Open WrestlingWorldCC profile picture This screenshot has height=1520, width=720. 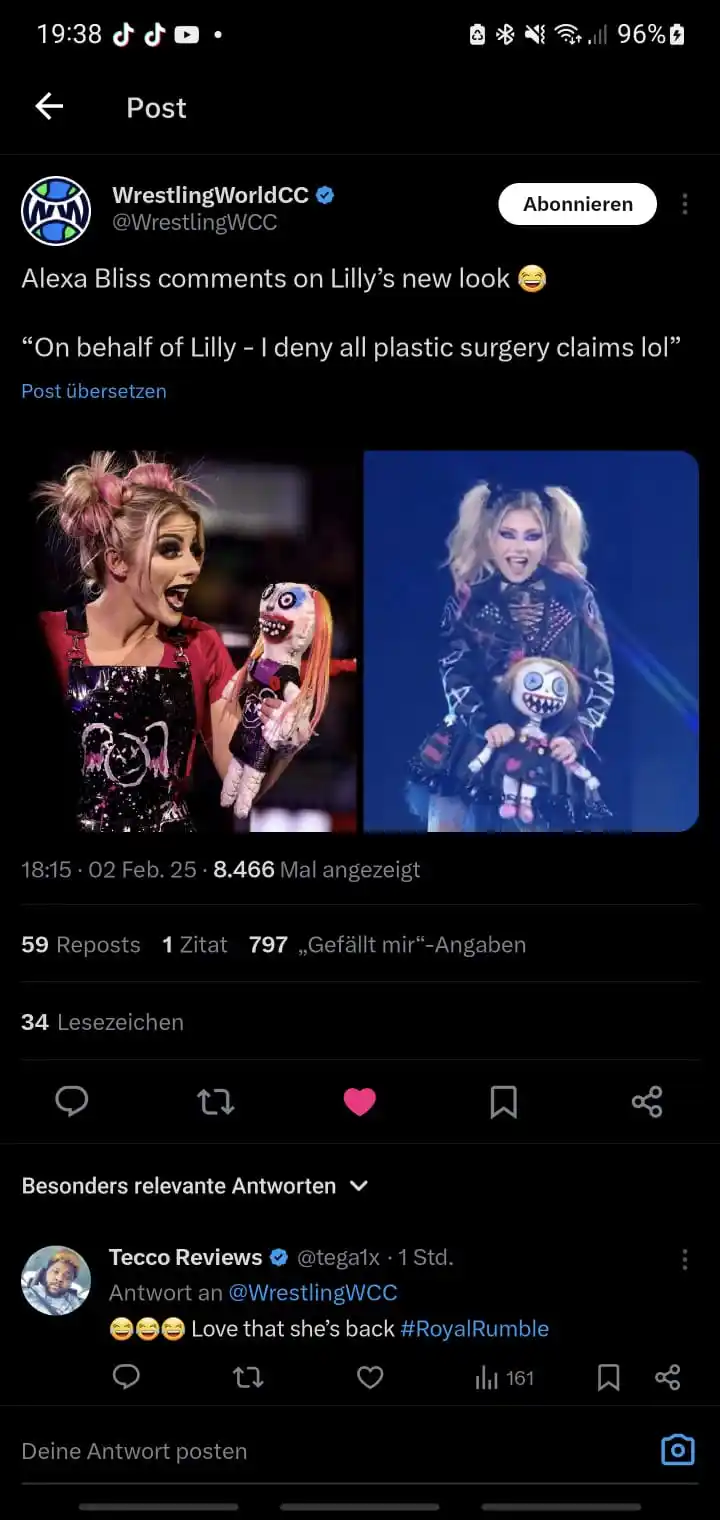(56, 211)
